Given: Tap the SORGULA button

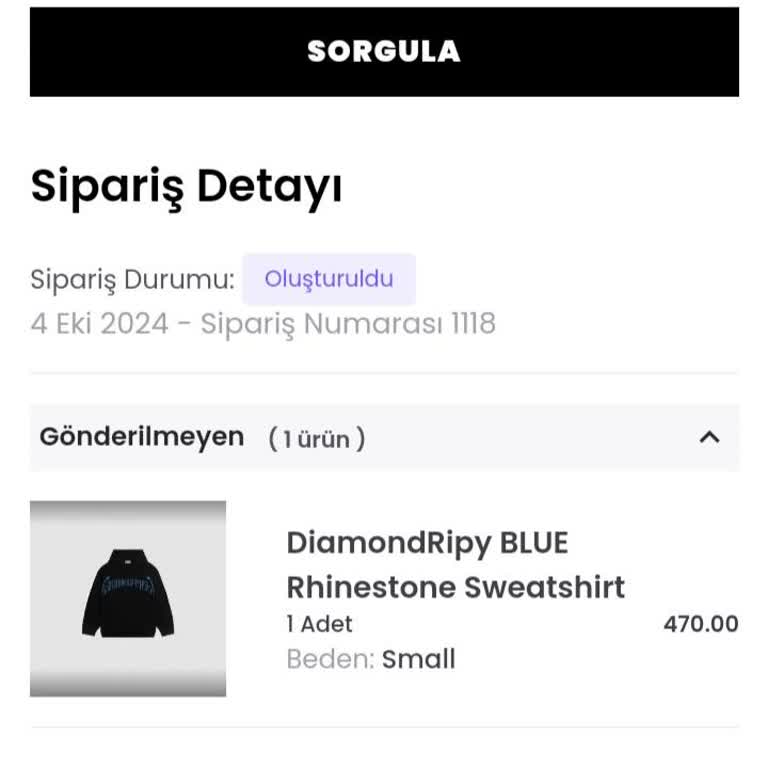Looking at the screenshot, I should click(384, 52).
